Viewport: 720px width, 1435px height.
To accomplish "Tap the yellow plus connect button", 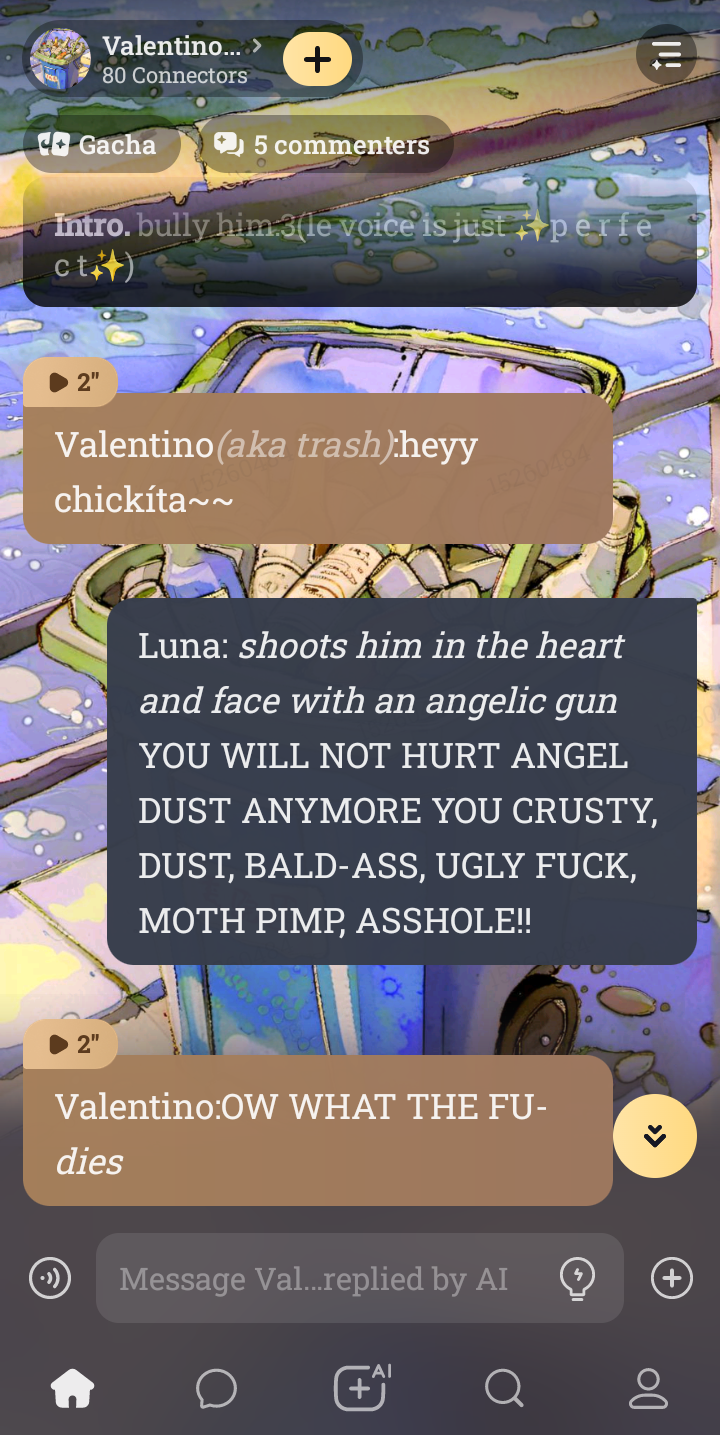I will pyautogui.click(x=317, y=60).
